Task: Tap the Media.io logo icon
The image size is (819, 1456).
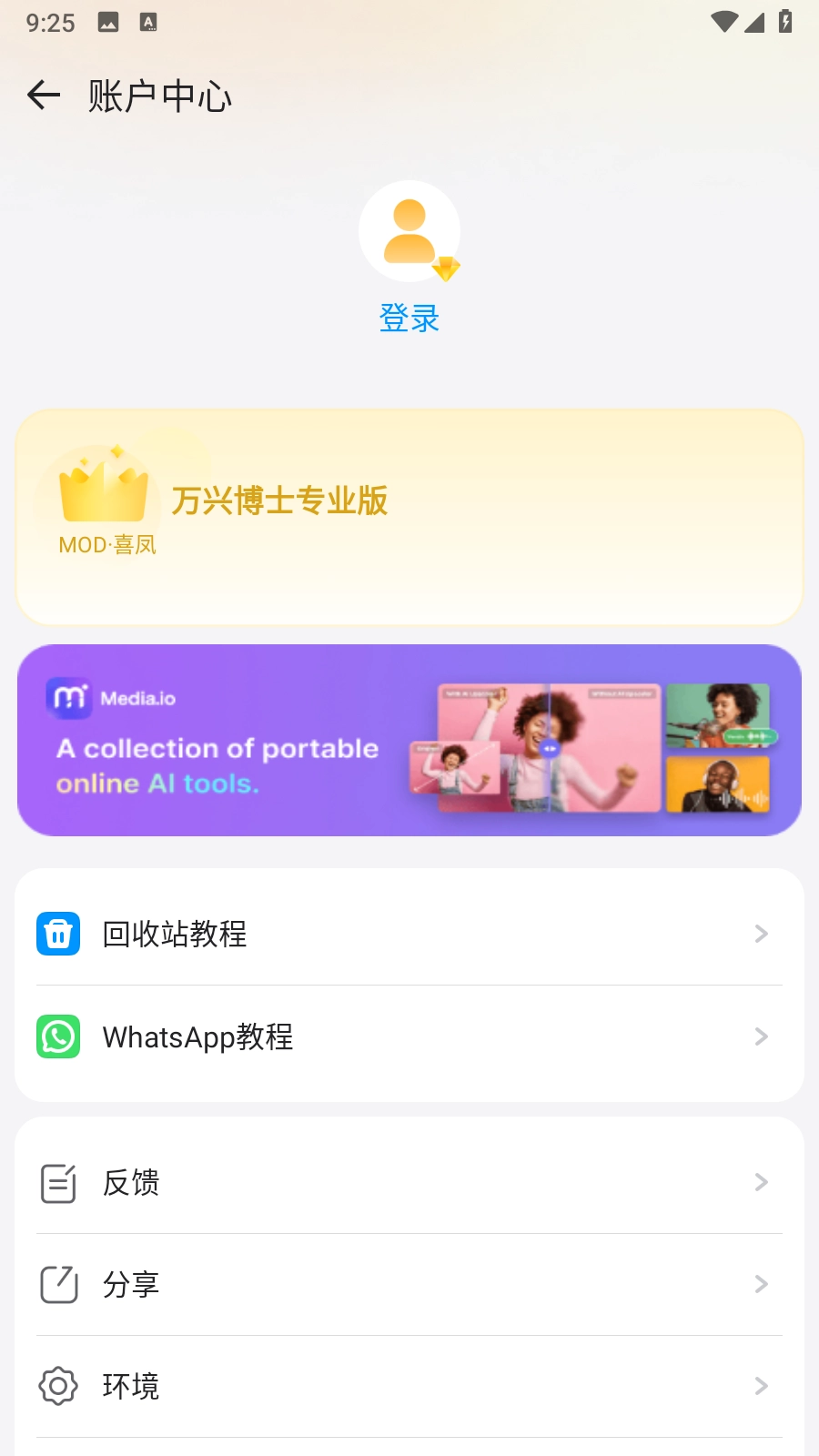Action: [71, 699]
